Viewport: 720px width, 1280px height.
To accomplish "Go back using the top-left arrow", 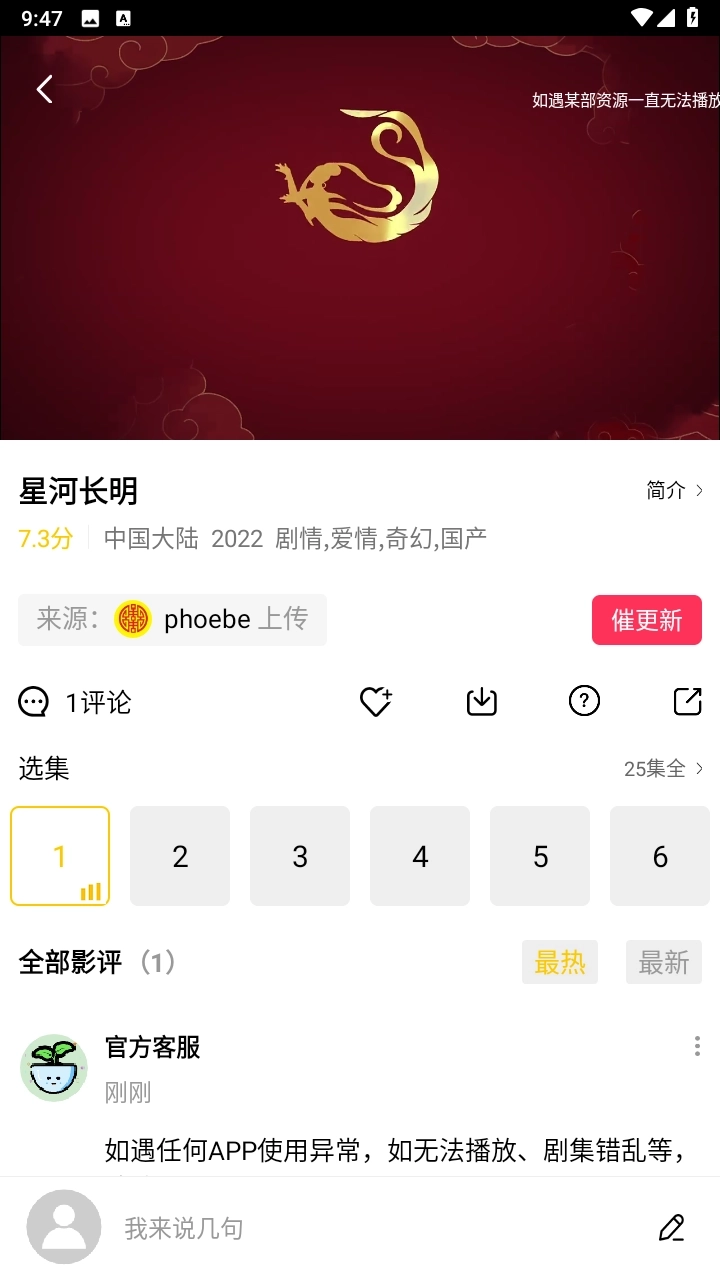I will tap(44, 90).
